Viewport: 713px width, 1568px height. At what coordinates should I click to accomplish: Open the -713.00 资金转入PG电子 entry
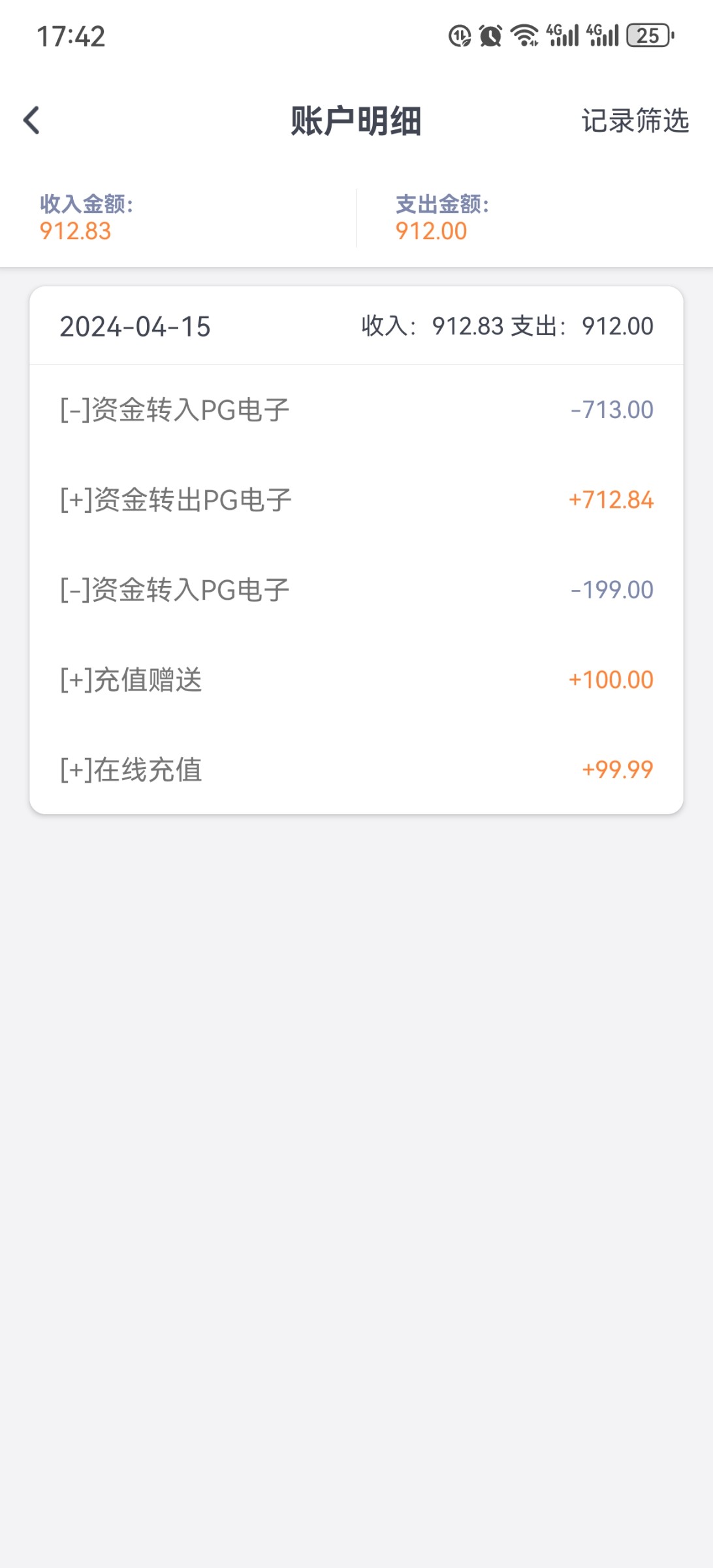[x=356, y=410]
